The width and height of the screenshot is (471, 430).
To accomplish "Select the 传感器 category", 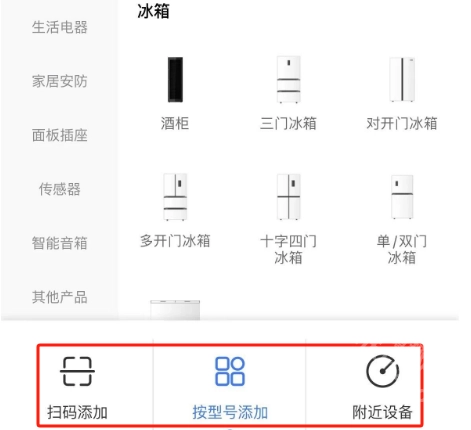I will [60, 189].
